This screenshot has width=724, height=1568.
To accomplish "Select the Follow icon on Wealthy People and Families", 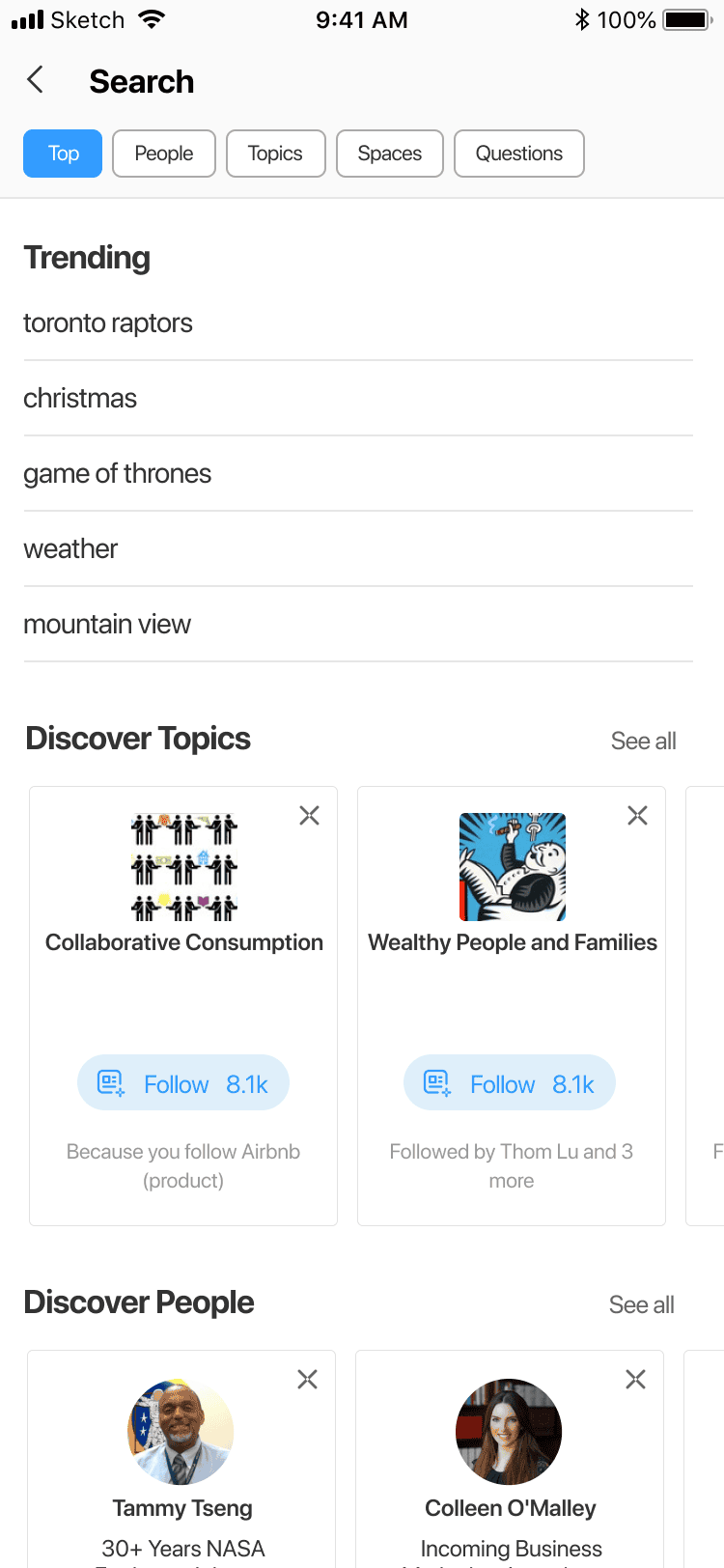I will click(x=435, y=1082).
